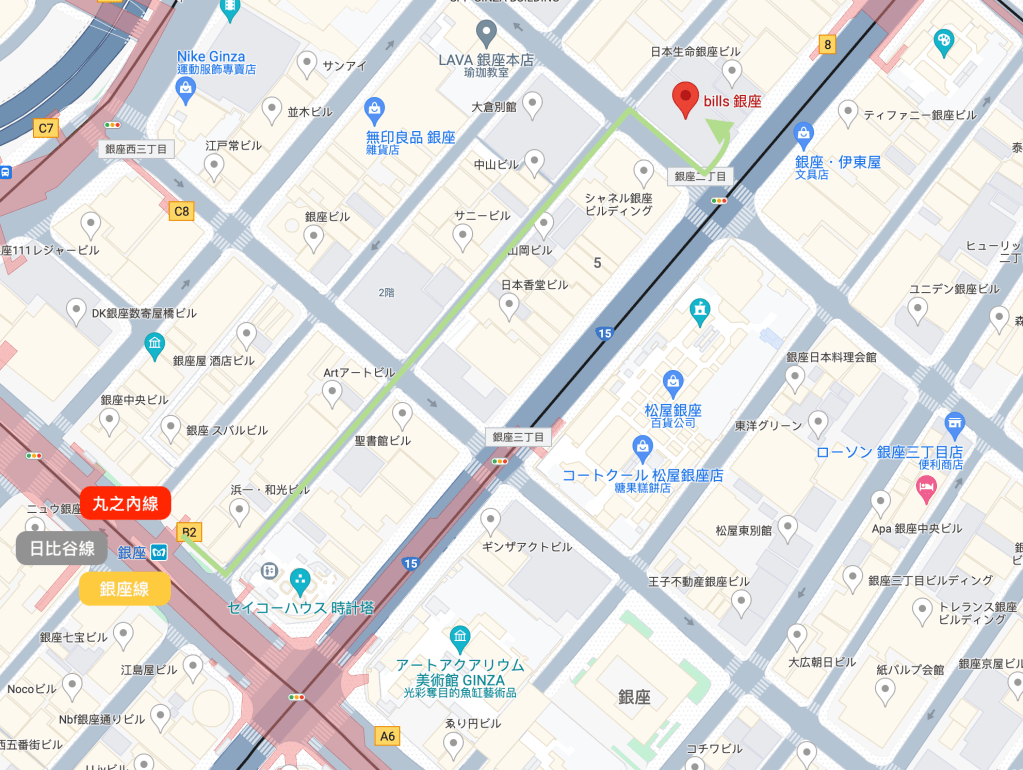
Task: Open the 松屋銀座 department store marker
Action: point(673,382)
